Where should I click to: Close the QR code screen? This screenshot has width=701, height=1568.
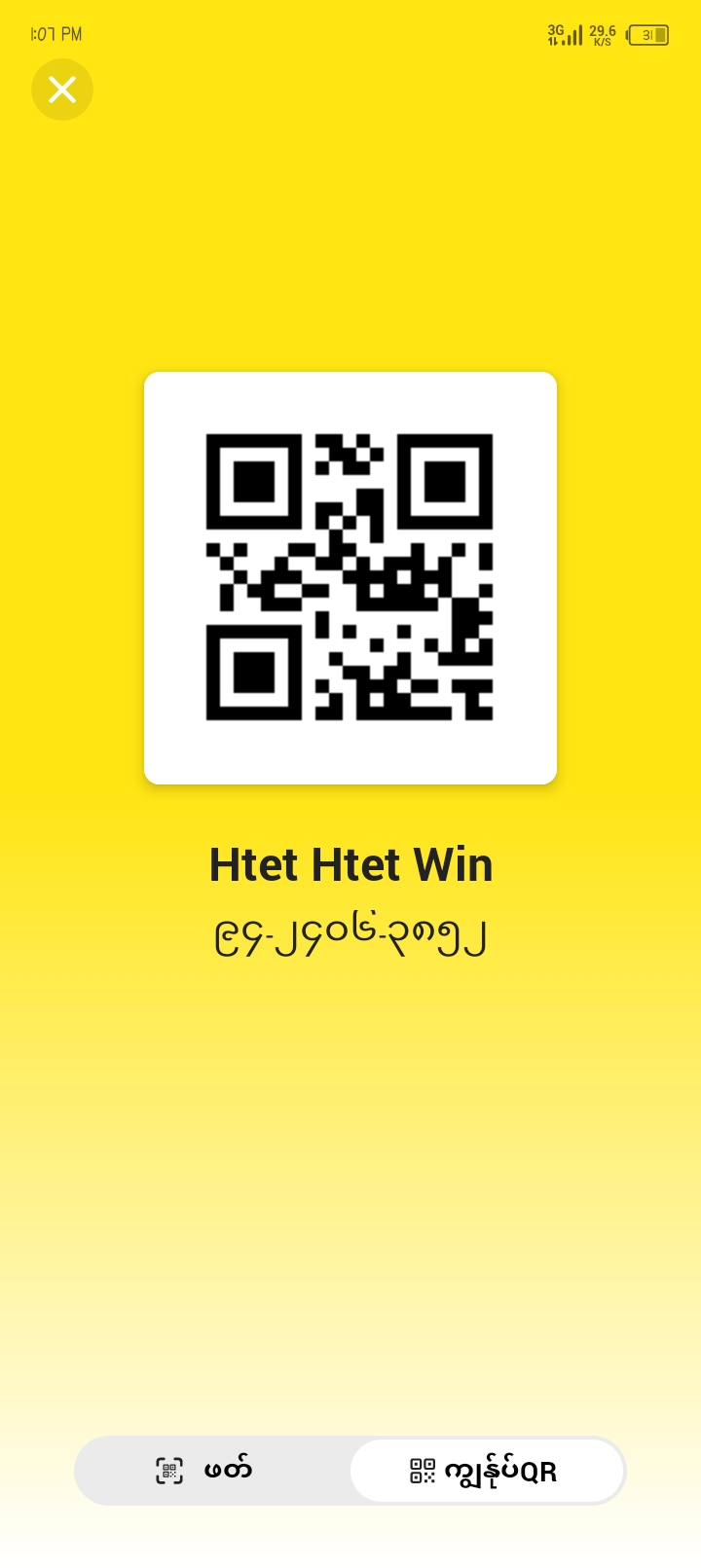pyautogui.click(x=62, y=90)
